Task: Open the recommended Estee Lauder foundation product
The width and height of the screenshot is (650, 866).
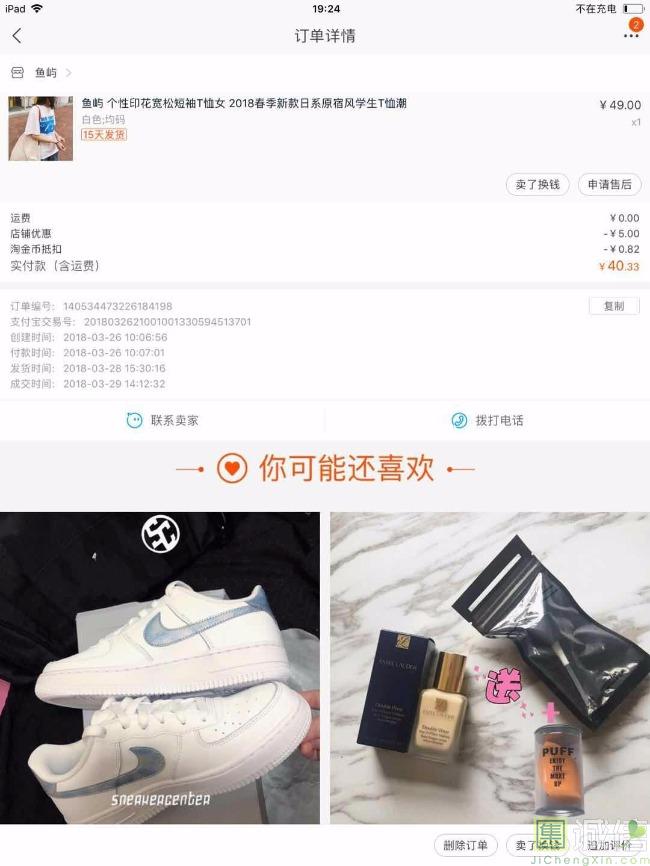Action: click(489, 668)
